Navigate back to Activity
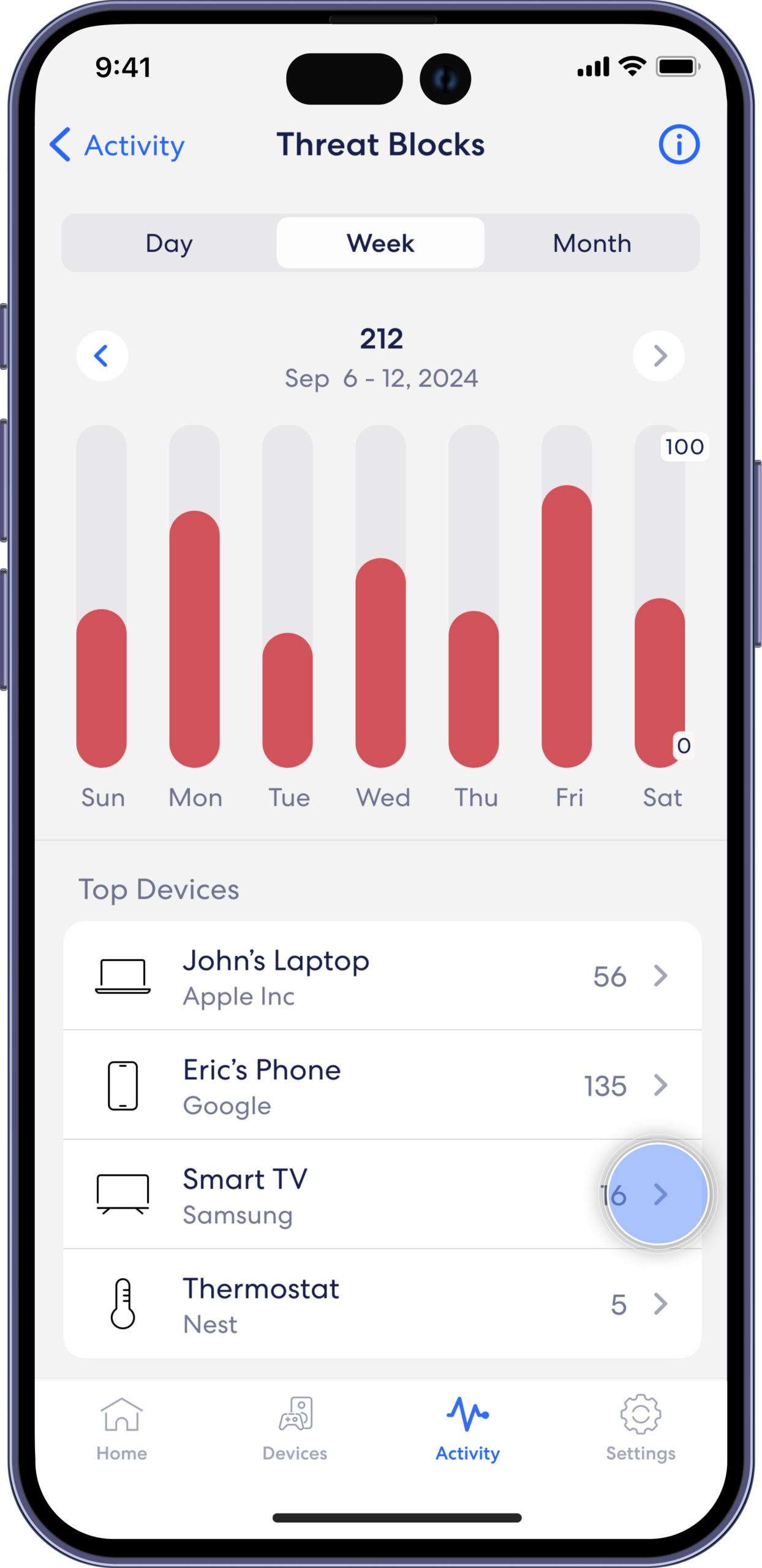 [x=116, y=145]
